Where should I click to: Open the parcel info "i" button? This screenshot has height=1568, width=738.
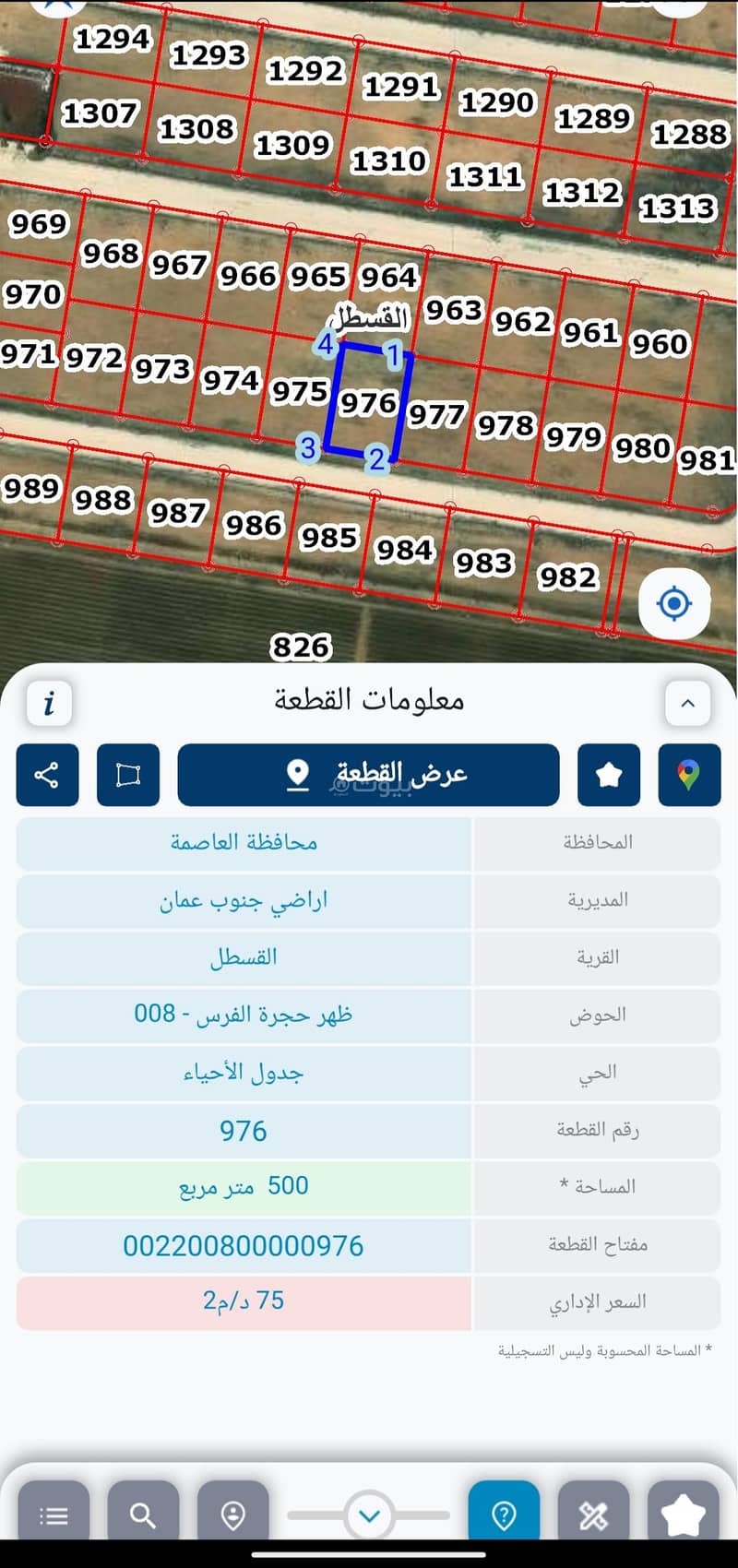(49, 703)
